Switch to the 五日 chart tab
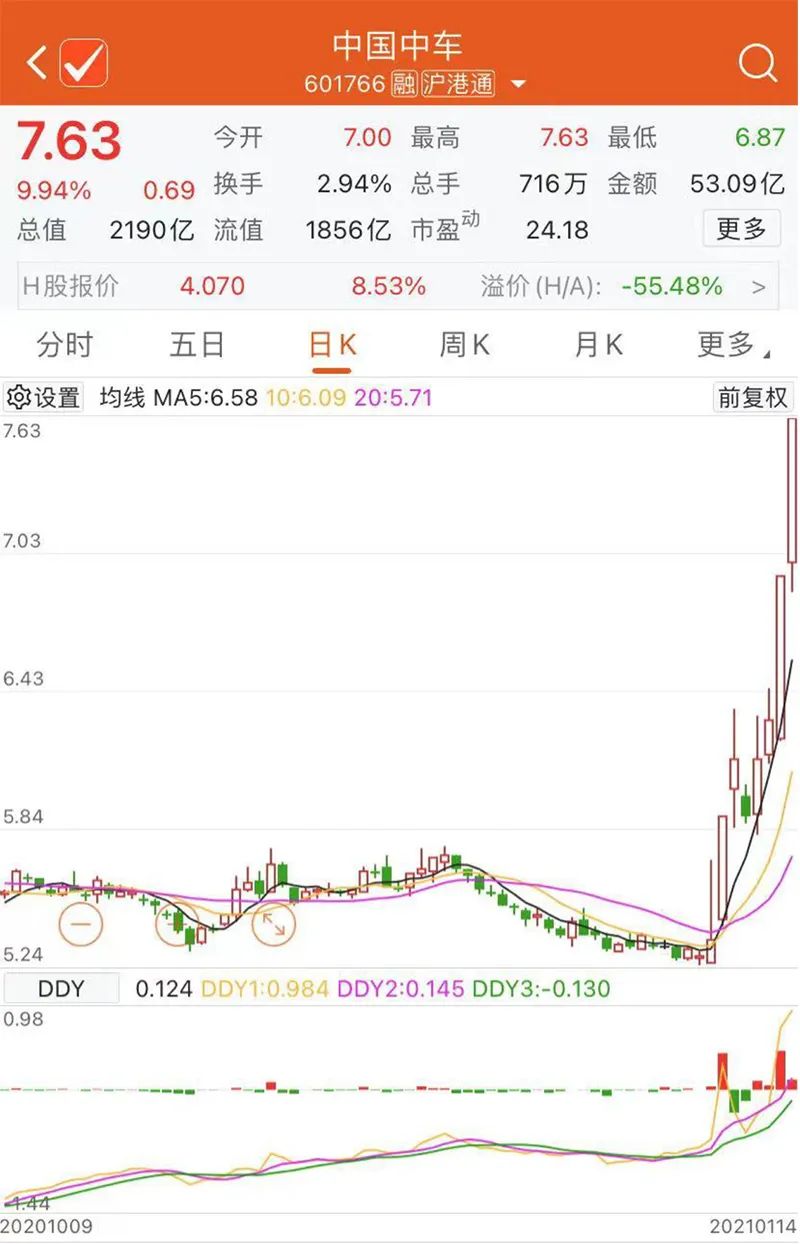This screenshot has width=800, height=1244. [197, 346]
